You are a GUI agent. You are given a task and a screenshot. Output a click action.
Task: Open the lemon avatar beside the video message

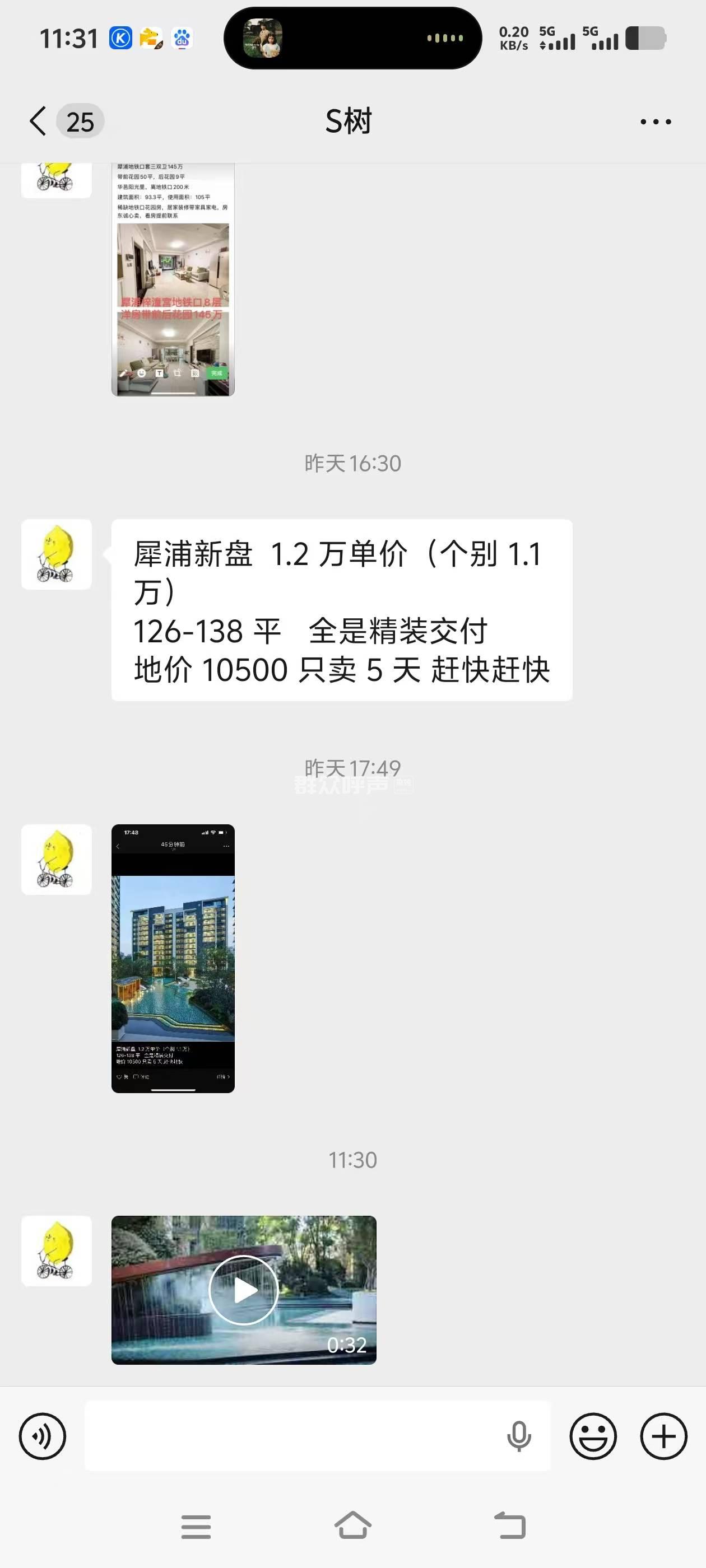click(57, 1250)
